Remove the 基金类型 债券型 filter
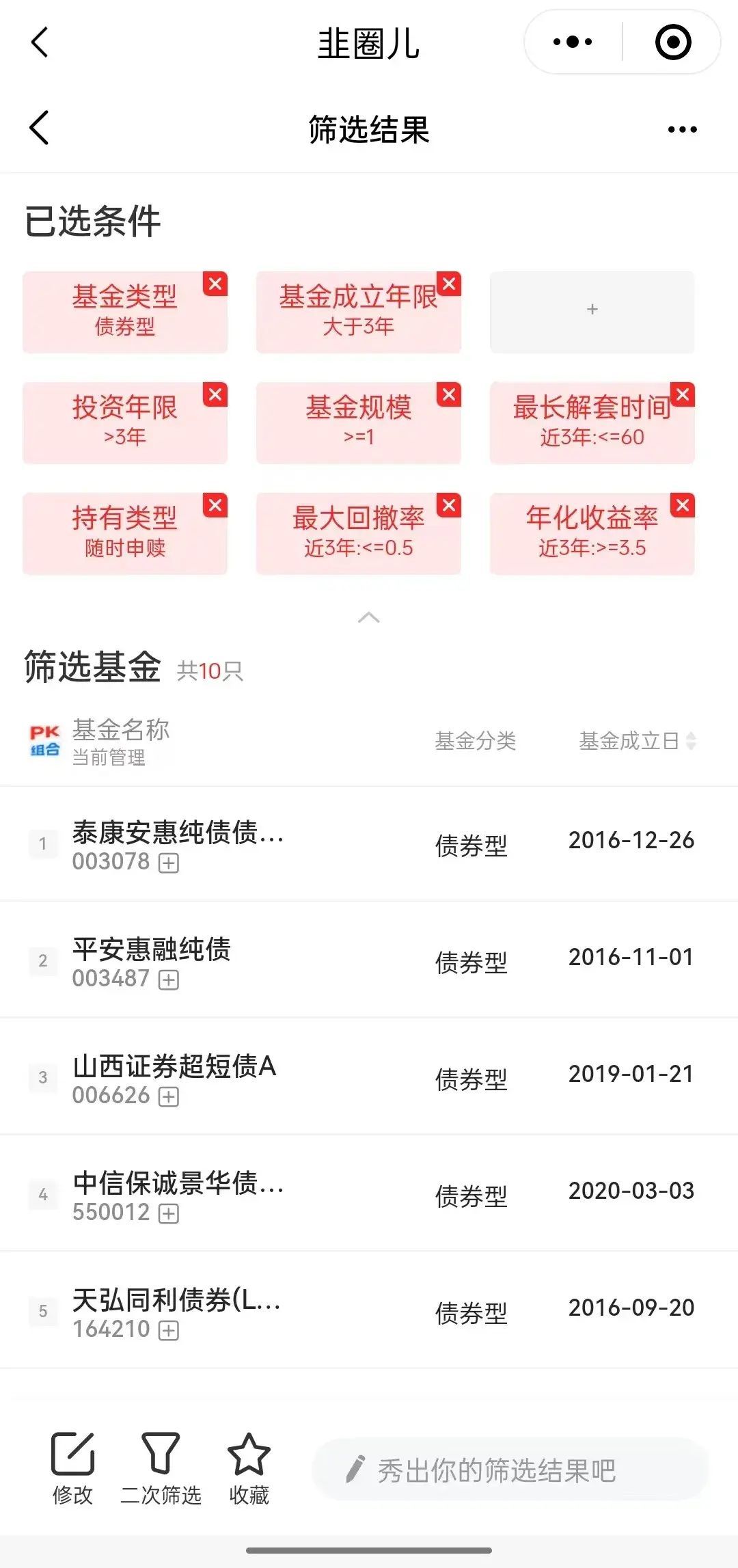The width and height of the screenshot is (738, 1568). pos(215,283)
